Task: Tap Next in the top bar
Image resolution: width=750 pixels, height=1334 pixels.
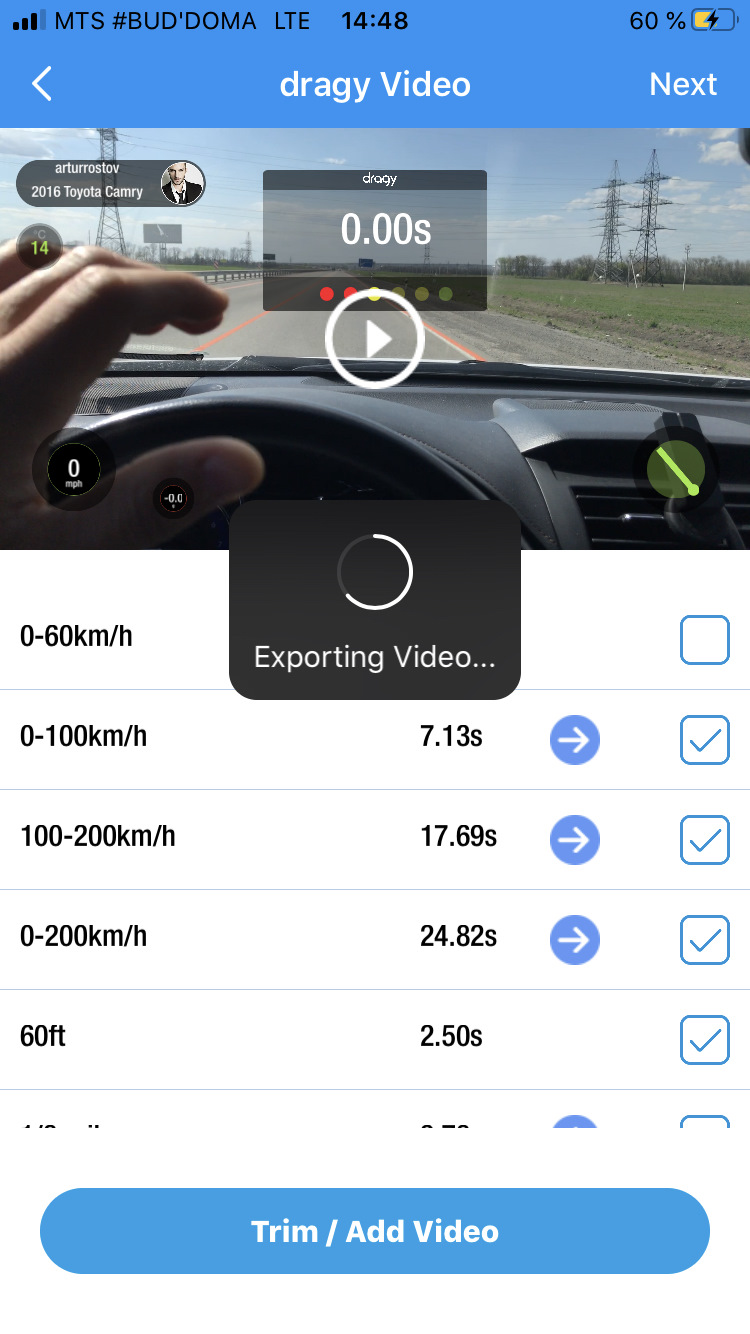Action: (683, 84)
